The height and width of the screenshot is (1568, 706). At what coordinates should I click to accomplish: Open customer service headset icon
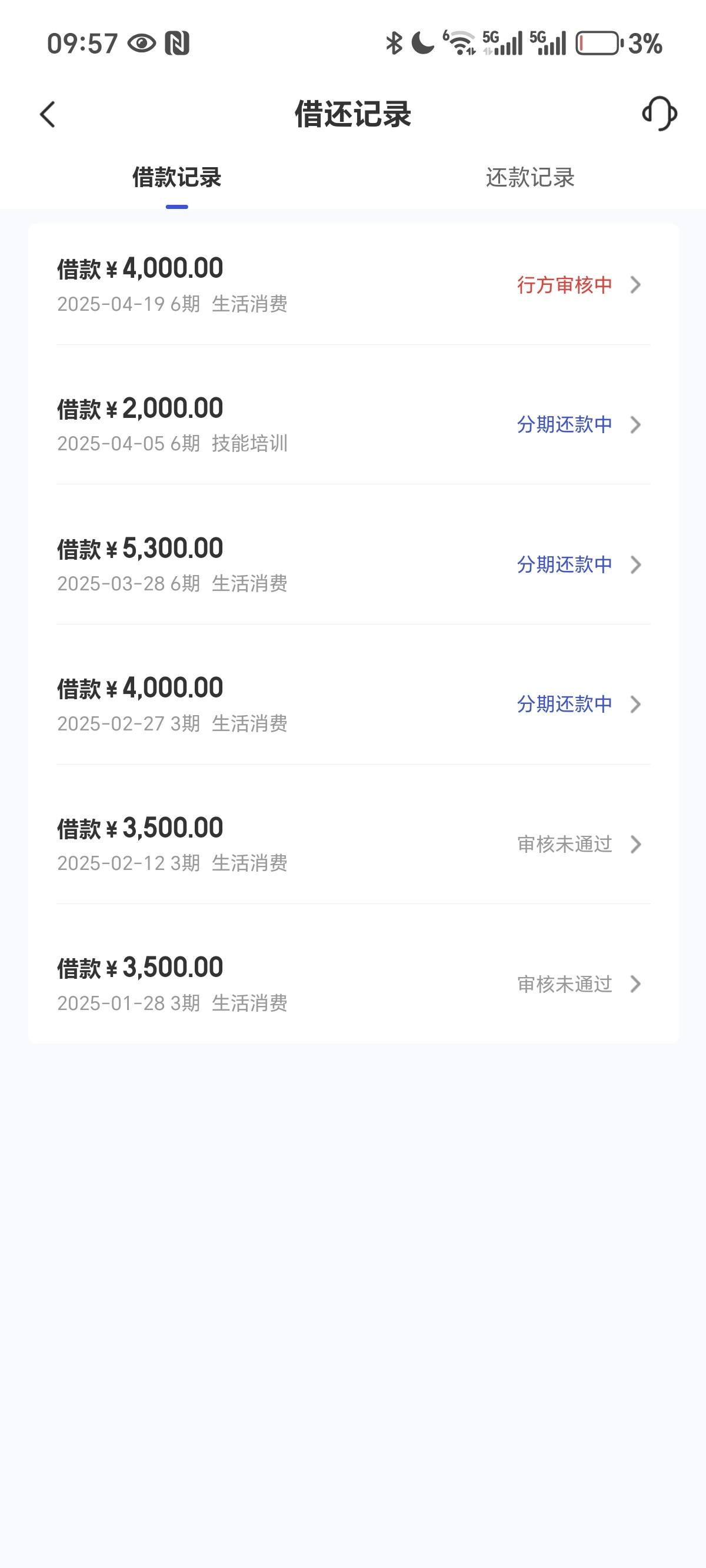click(659, 114)
